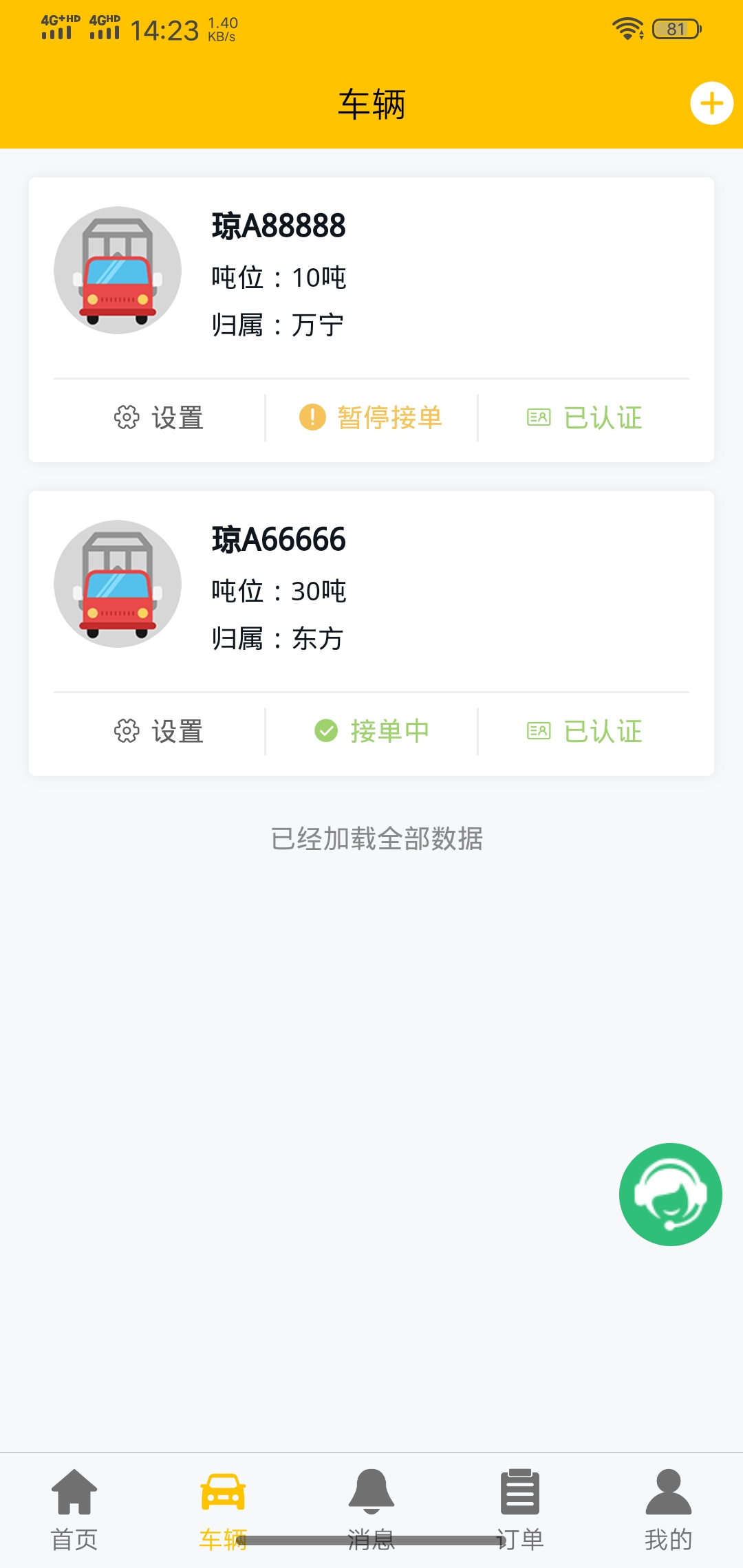The height and width of the screenshot is (1568, 743).
Task: Add a new vehicle with the plus icon
Action: point(711,104)
